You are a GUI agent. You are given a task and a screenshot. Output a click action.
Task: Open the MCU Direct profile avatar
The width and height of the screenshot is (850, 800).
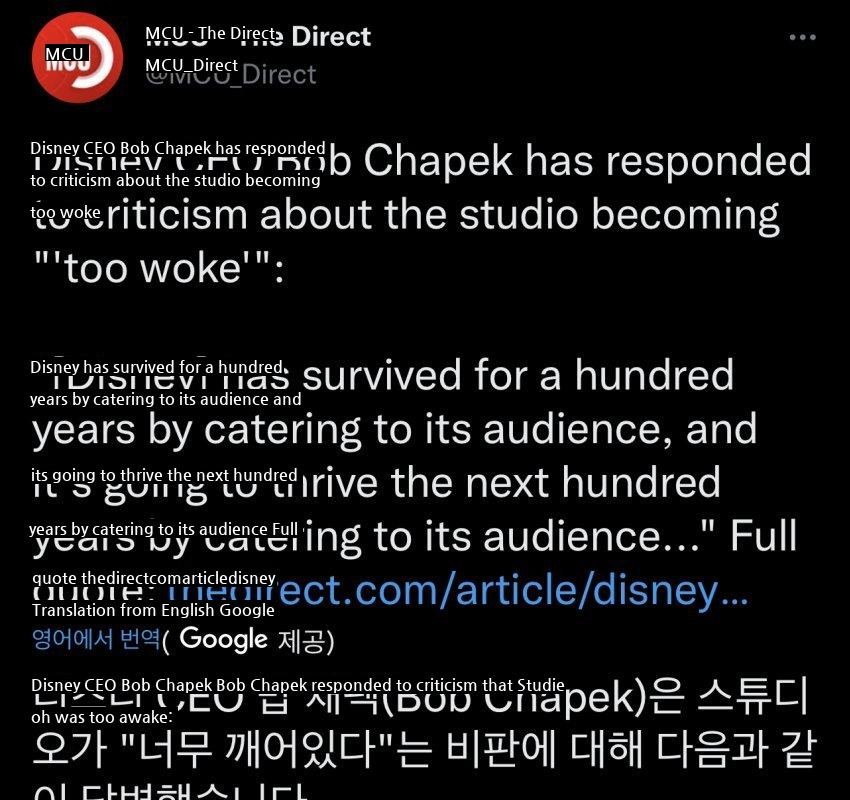78,58
